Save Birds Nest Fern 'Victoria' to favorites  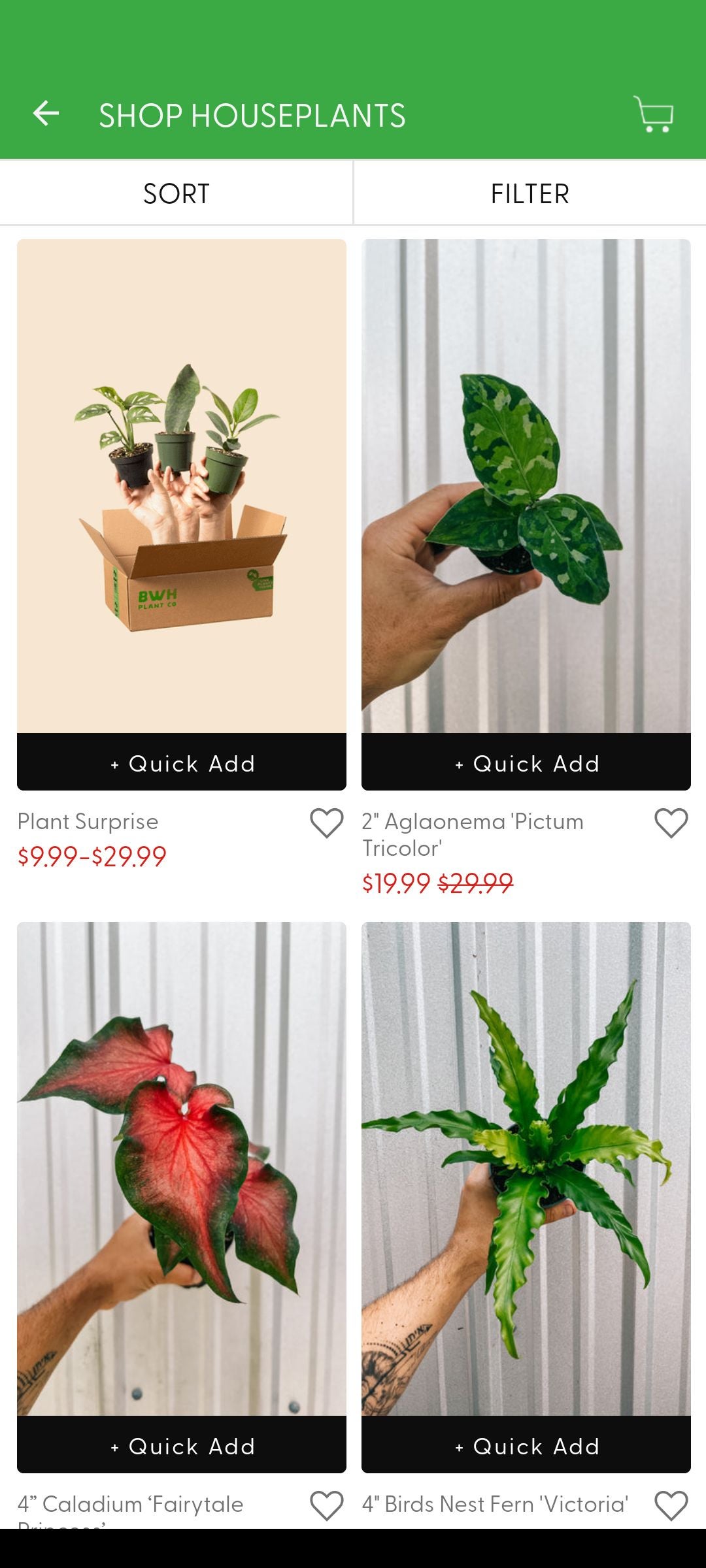tap(671, 1505)
